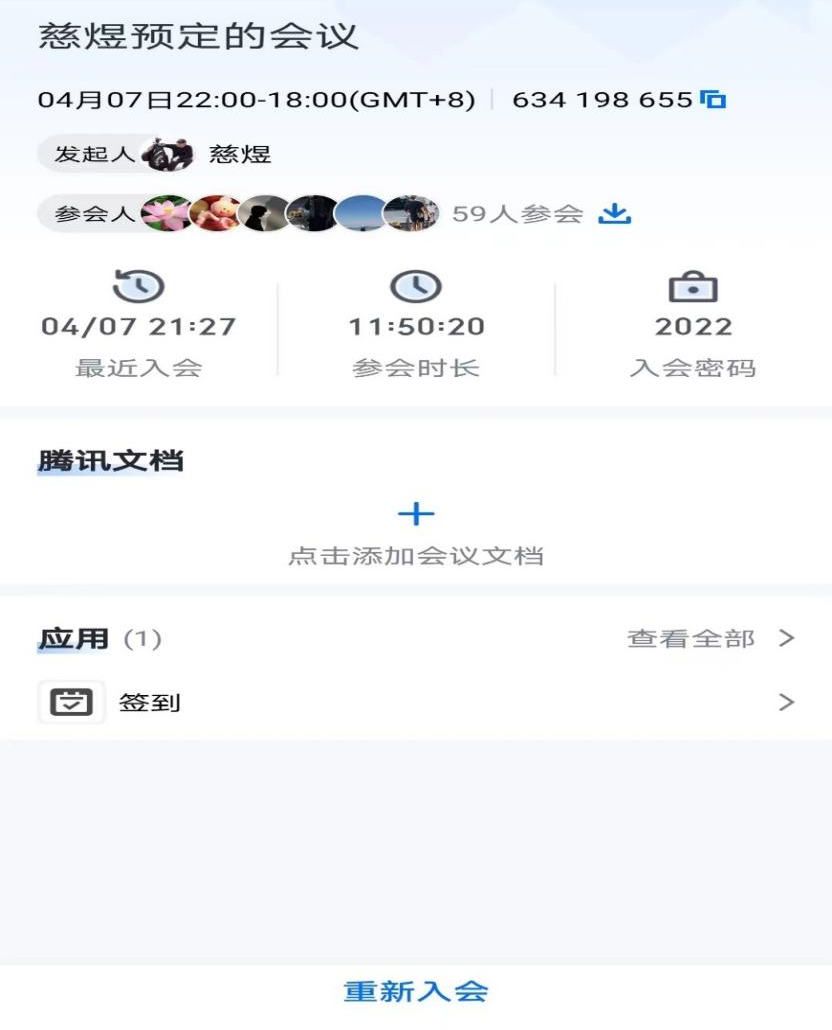This screenshot has width=832, height=1030.
Task: View all apps with 查看全部
Action: pyautogui.click(x=709, y=638)
